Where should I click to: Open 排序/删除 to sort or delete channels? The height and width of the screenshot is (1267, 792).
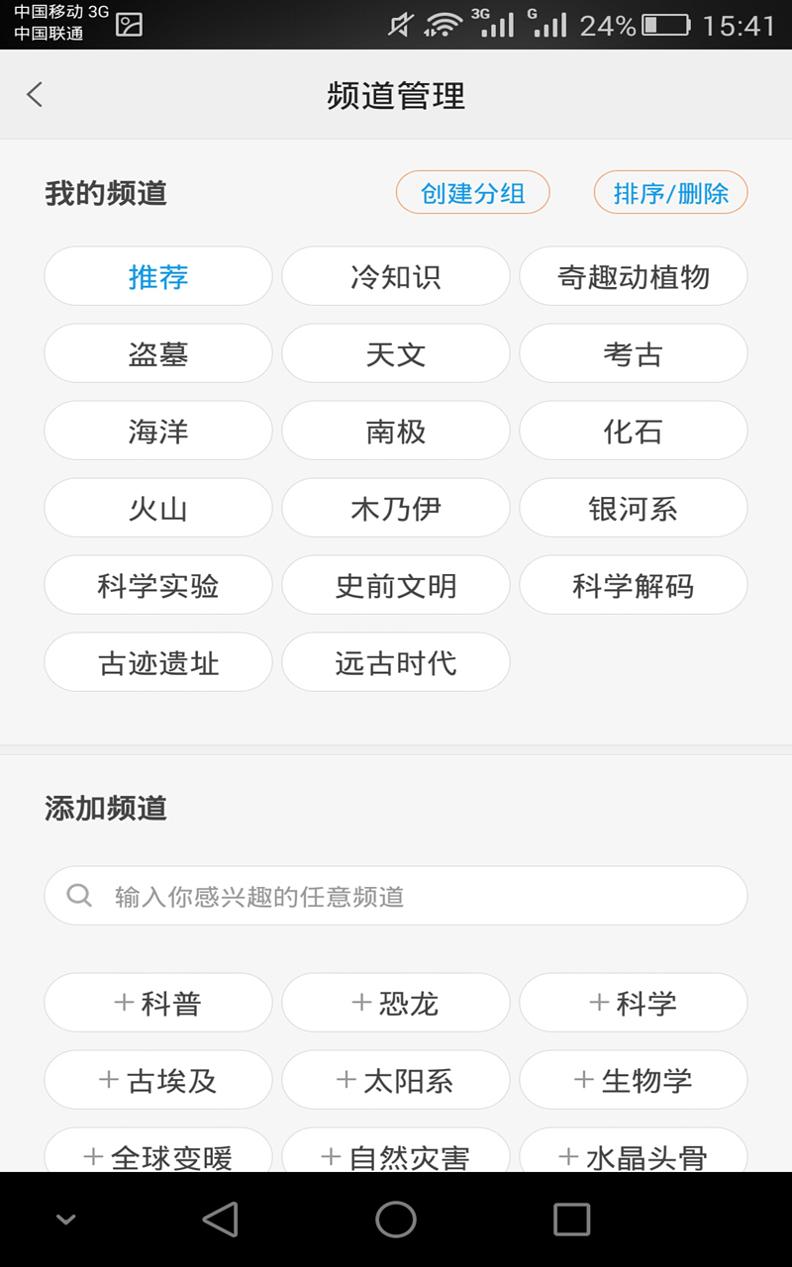(x=671, y=192)
